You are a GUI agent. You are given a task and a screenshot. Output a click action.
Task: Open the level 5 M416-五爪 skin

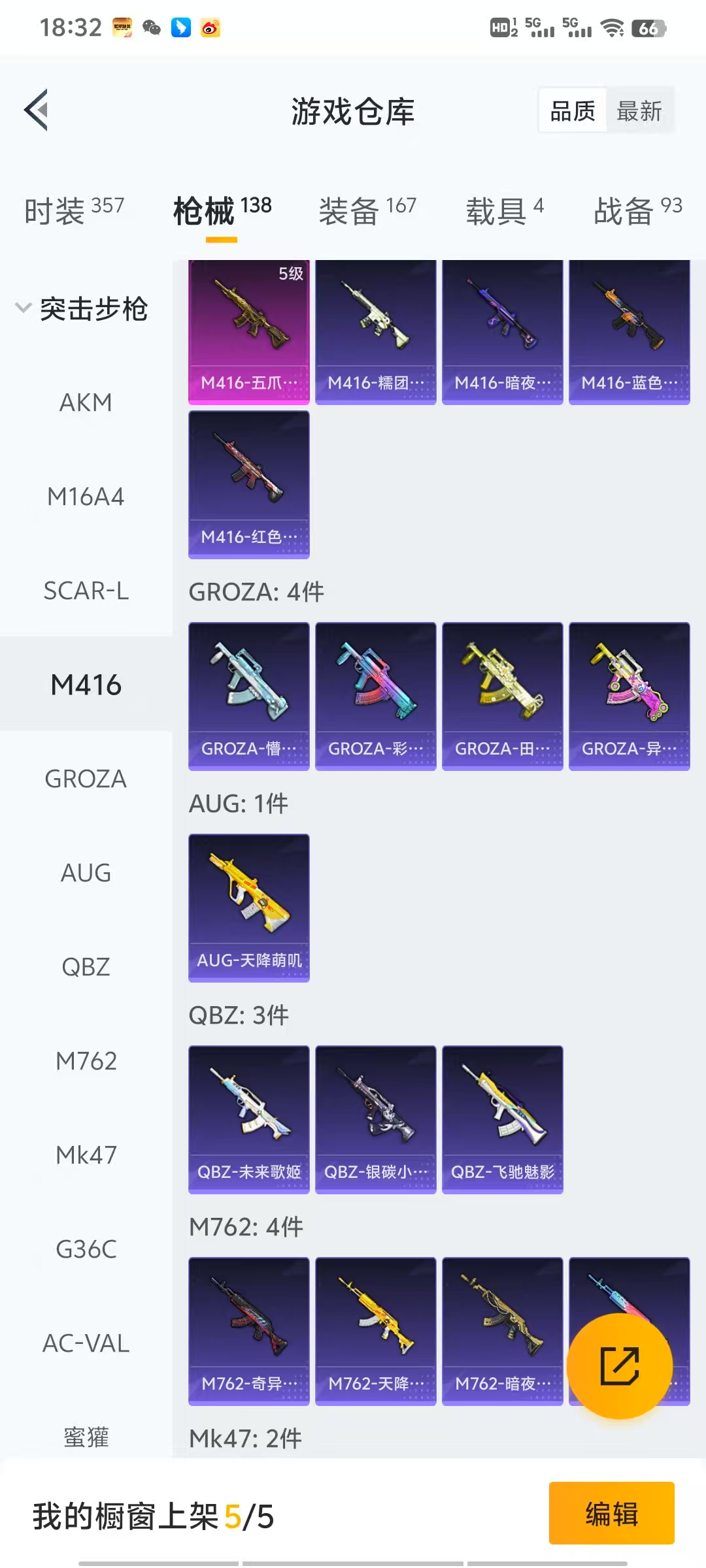point(249,332)
